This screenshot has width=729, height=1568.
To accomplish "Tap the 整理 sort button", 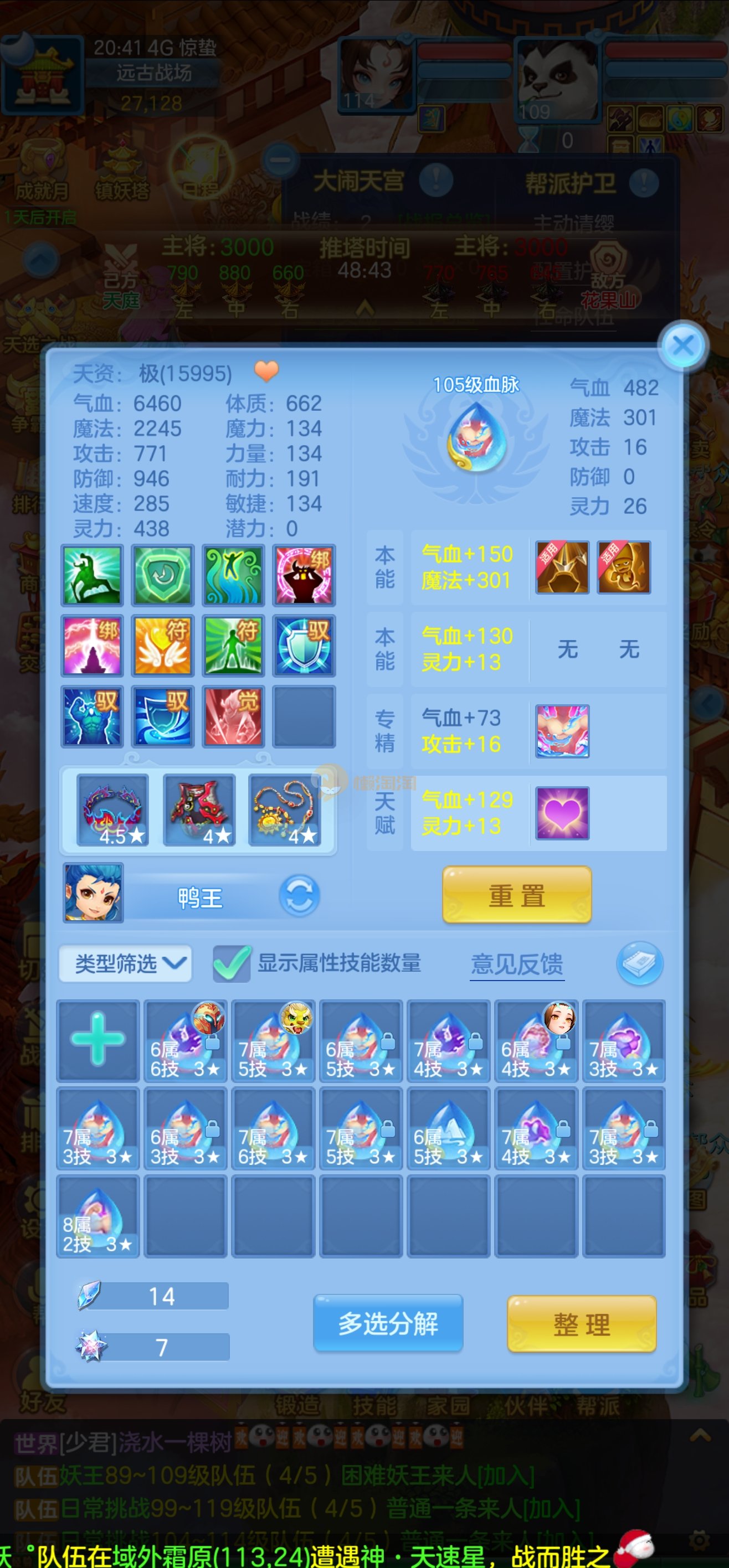I will click(582, 1324).
